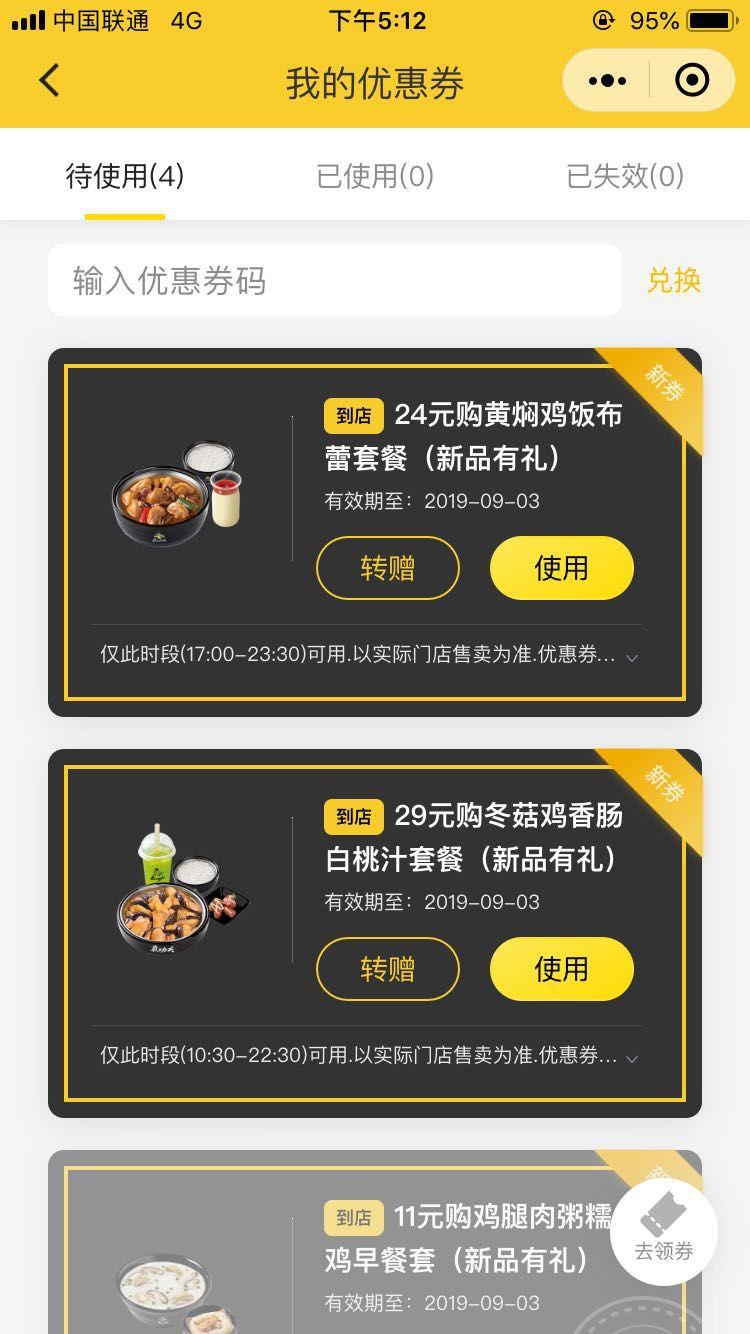Switch to the 已失效(0) tab
Image resolution: width=750 pixels, height=1334 pixels.
click(x=625, y=177)
